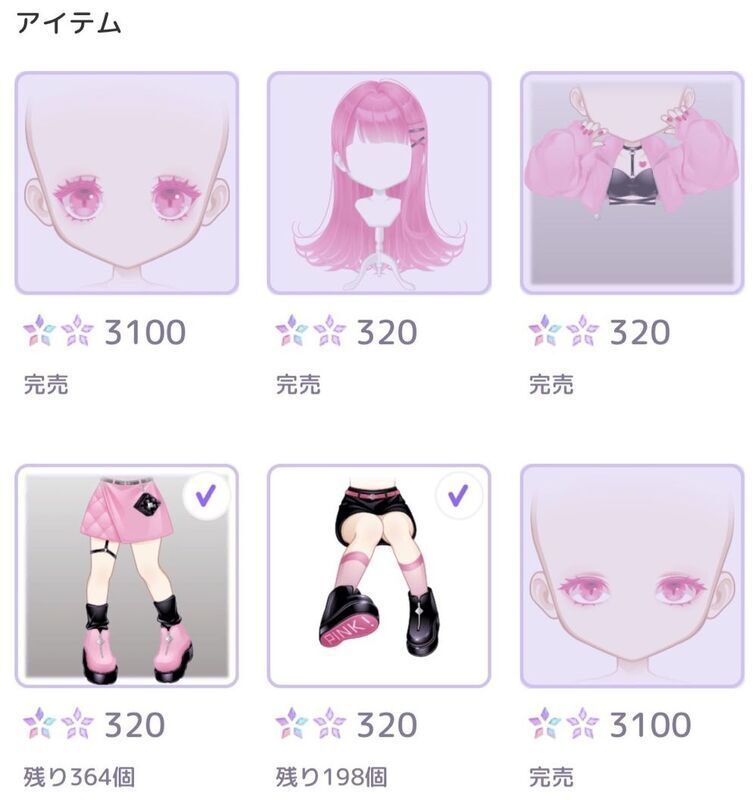The image size is (755, 800).
Task: Open the face item with half-closed pink eyes
Action: point(632,575)
